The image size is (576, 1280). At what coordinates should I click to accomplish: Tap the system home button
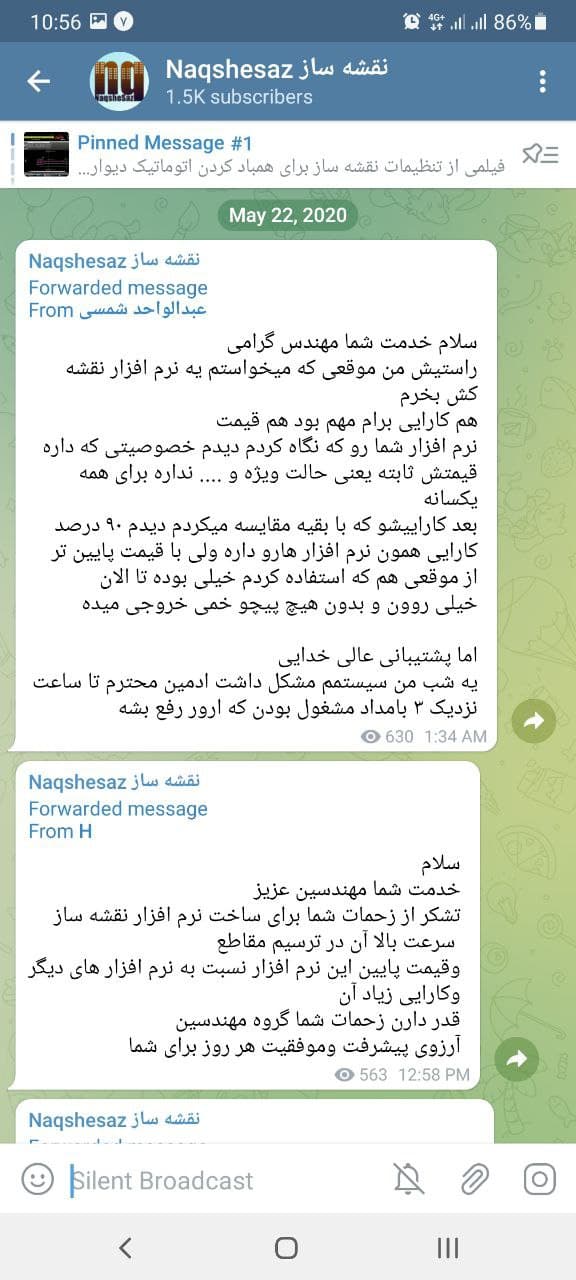pyautogui.click(x=287, y=1247)
